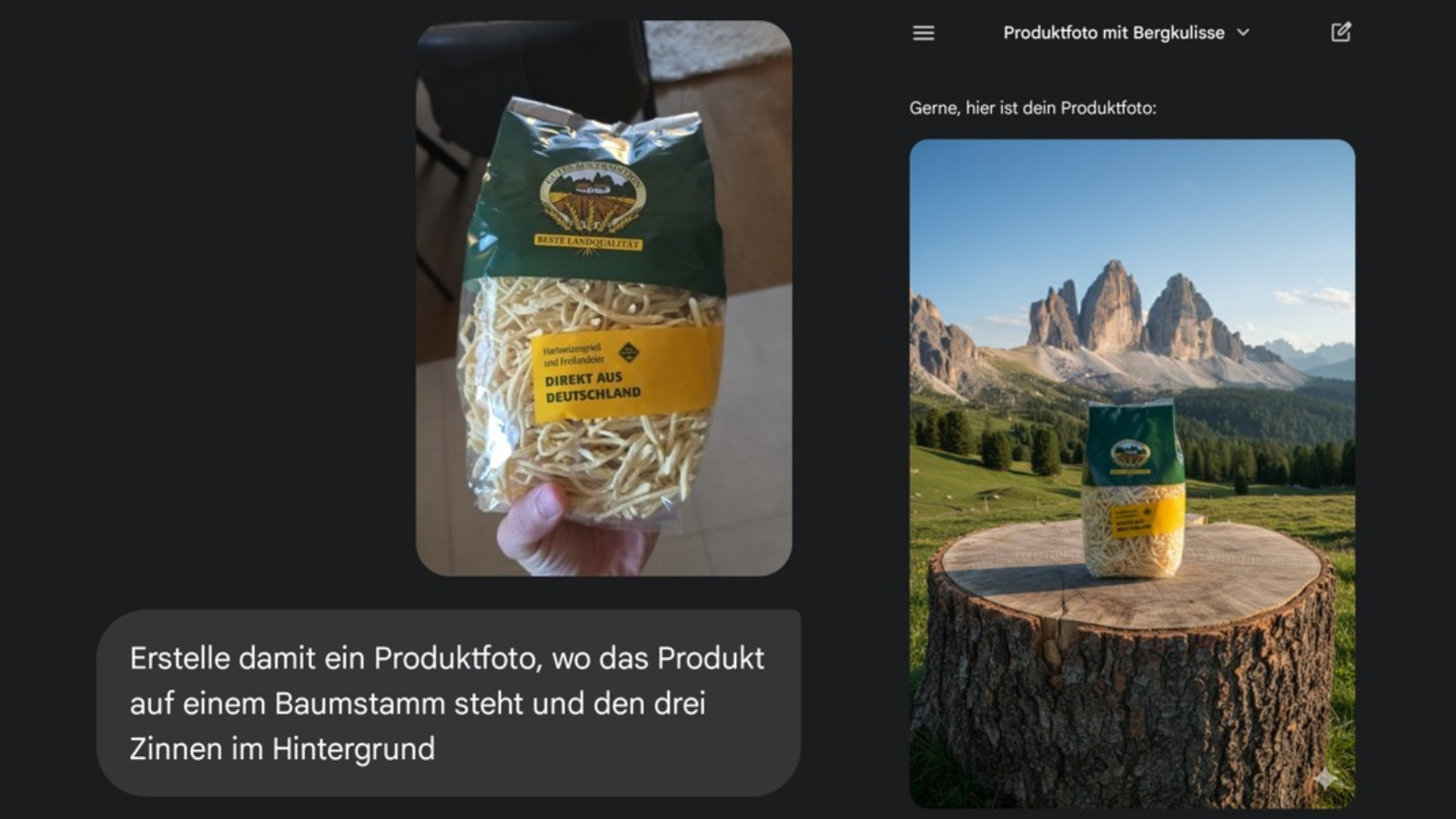Open the hamburger menu

pos(924,33)
